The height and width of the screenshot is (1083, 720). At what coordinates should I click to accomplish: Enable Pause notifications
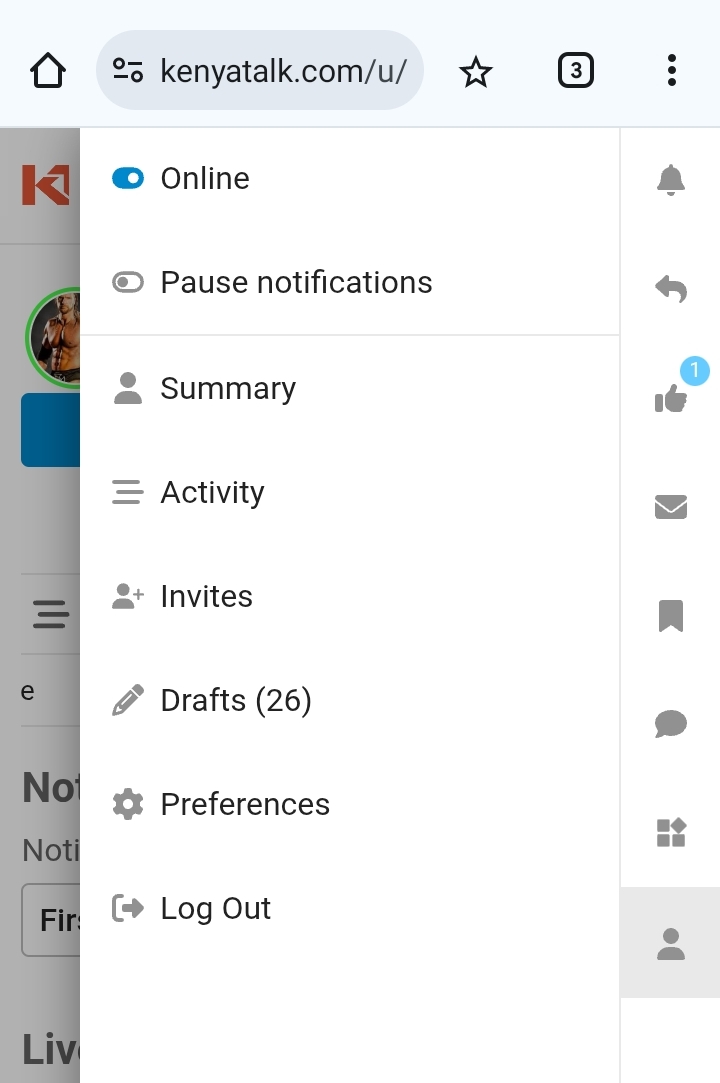tap(128, 283)
